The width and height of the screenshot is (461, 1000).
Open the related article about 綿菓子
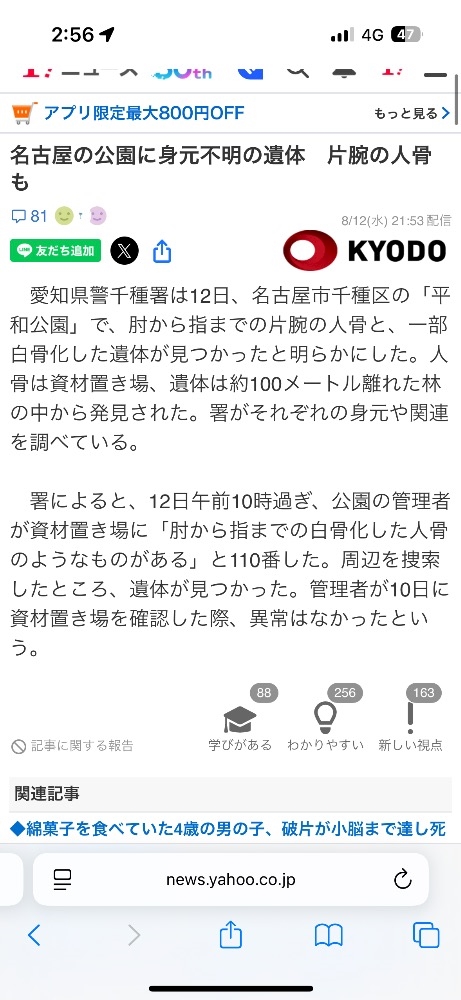pos(228,828)
